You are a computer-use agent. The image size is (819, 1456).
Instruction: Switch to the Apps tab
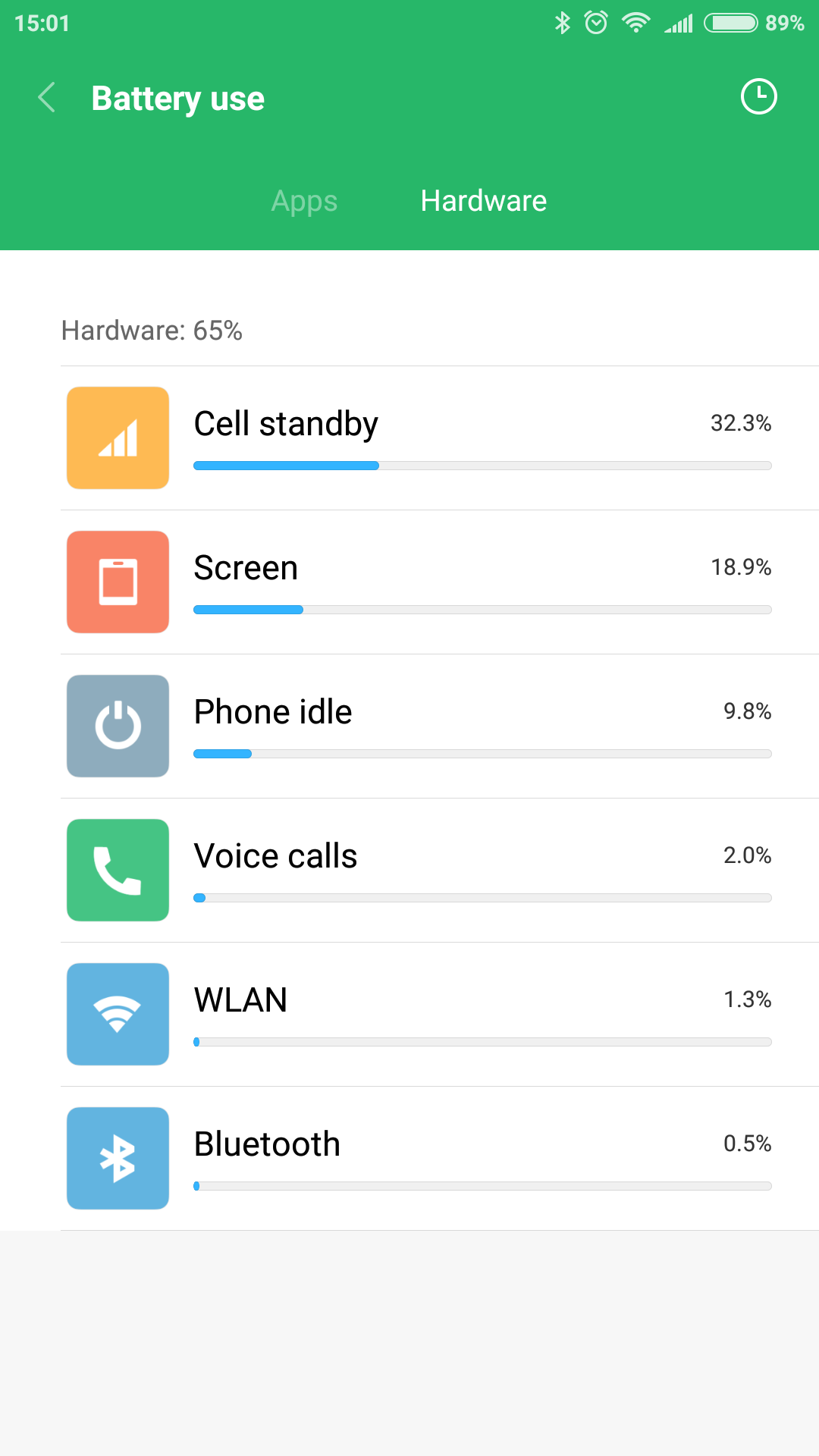pos(304,201)
